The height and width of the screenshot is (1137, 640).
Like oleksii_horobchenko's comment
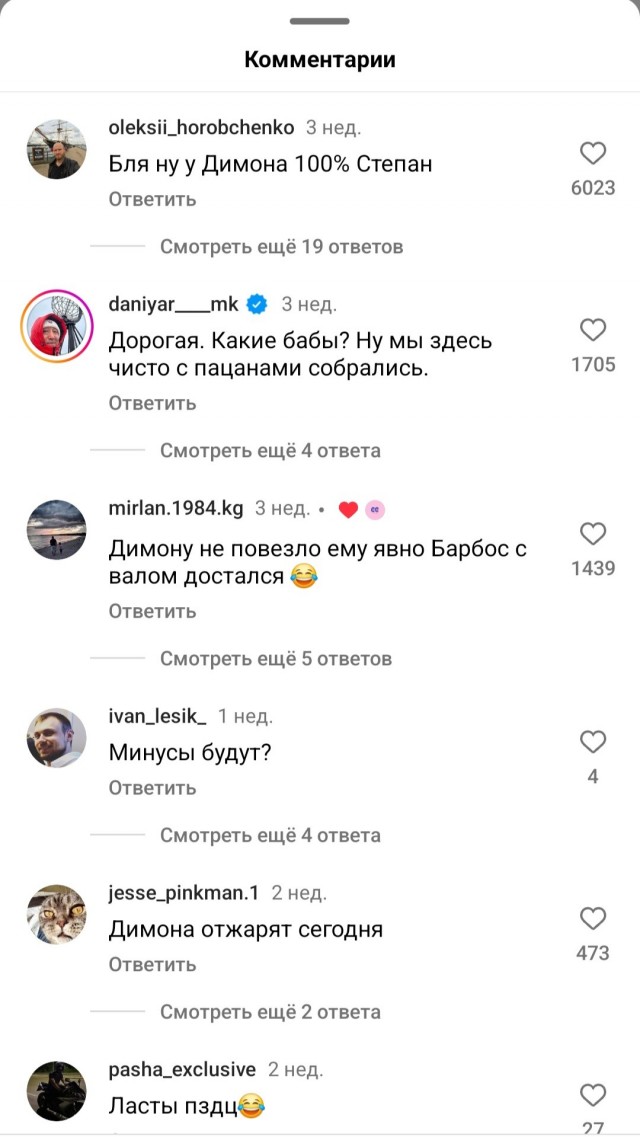(x=593, y=153)
